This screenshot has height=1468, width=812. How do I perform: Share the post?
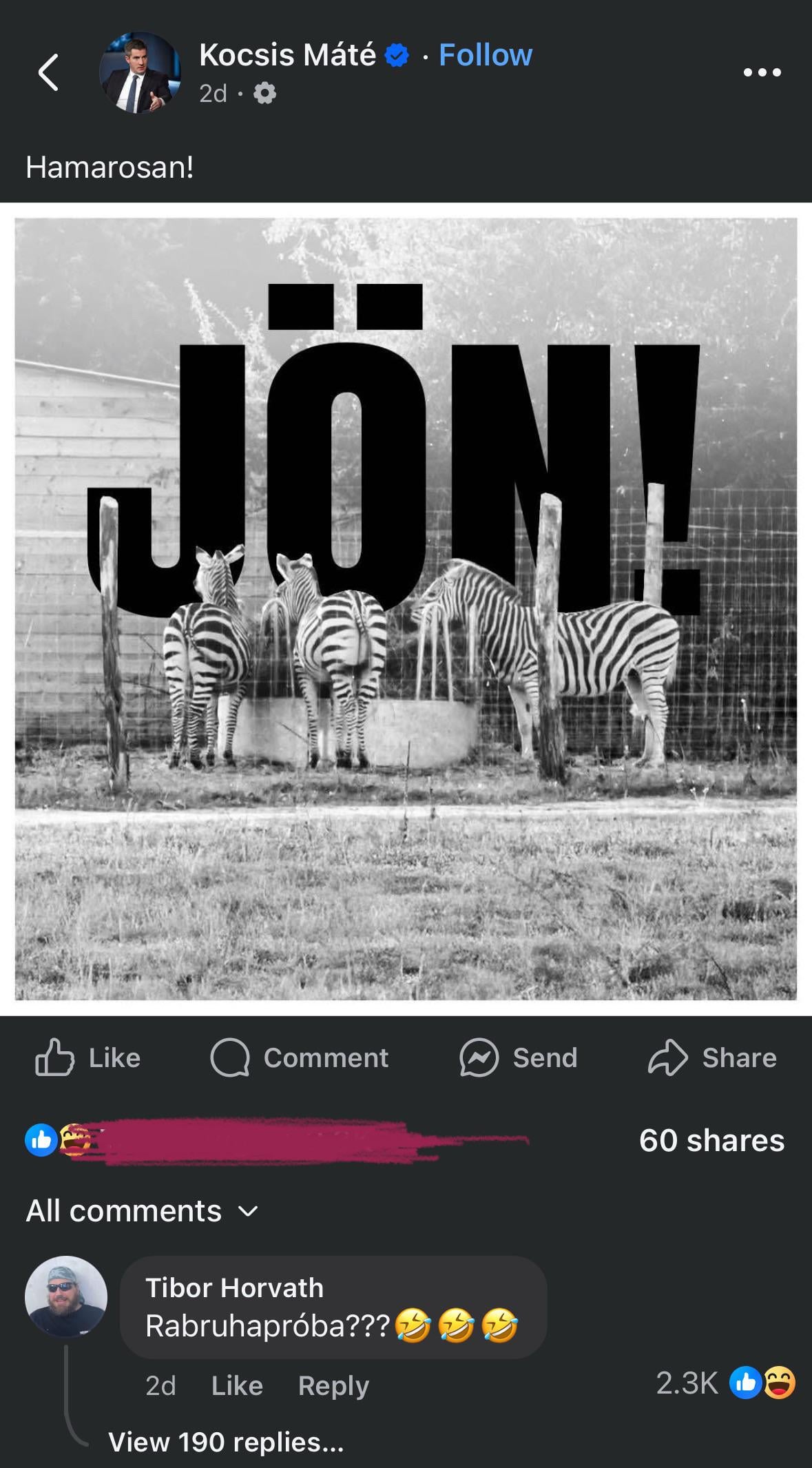click(712, 1057)
